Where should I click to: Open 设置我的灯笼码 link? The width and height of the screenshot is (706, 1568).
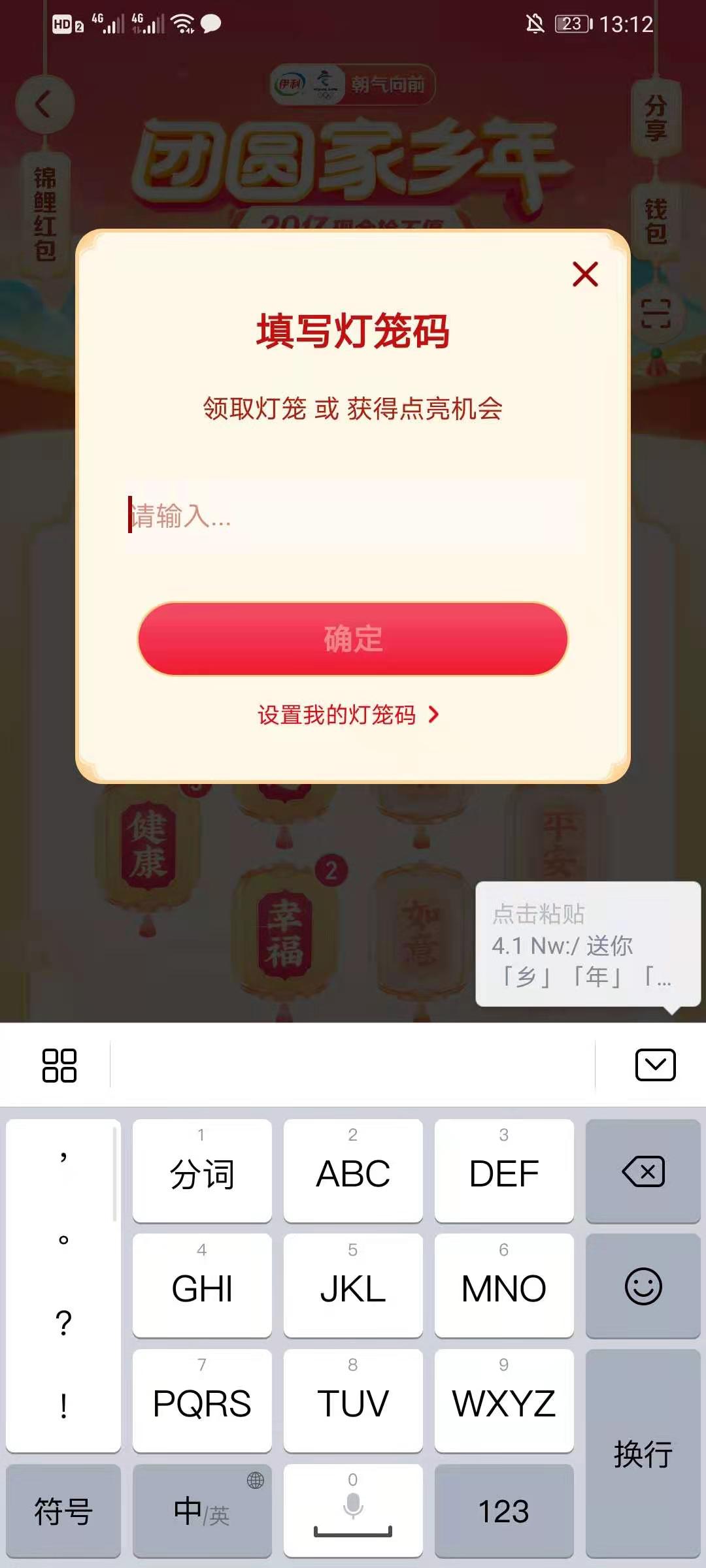(x=348, y=715)
